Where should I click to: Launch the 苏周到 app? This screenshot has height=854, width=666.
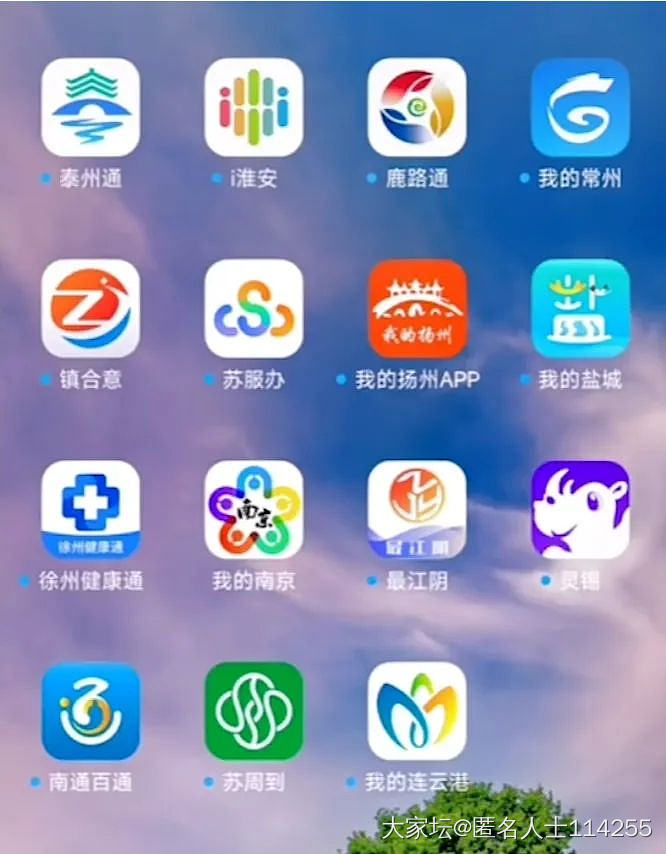(254, 711)
